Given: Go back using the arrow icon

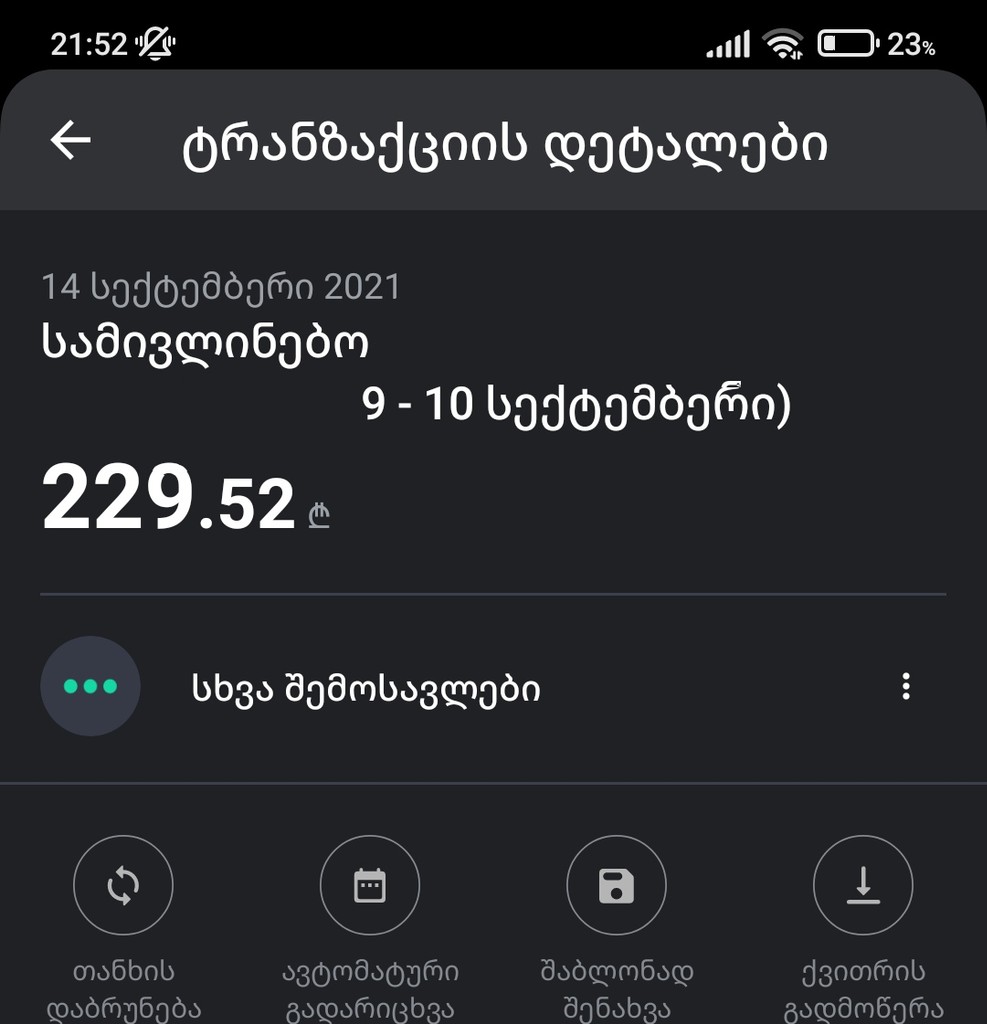Looking at the screenshot, I should click(x=70, y=142).
